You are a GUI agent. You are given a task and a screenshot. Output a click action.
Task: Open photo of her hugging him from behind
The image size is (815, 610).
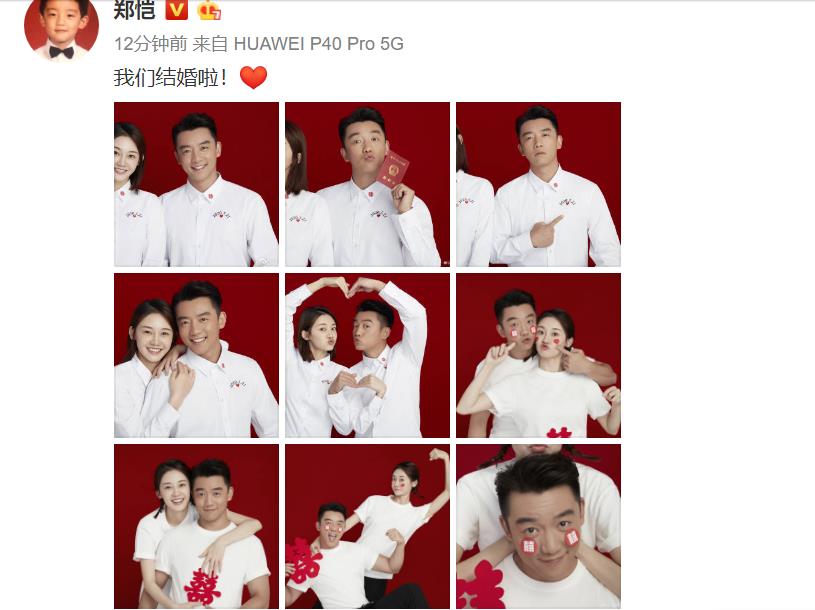pyautogui.click(x=196, y=526)
